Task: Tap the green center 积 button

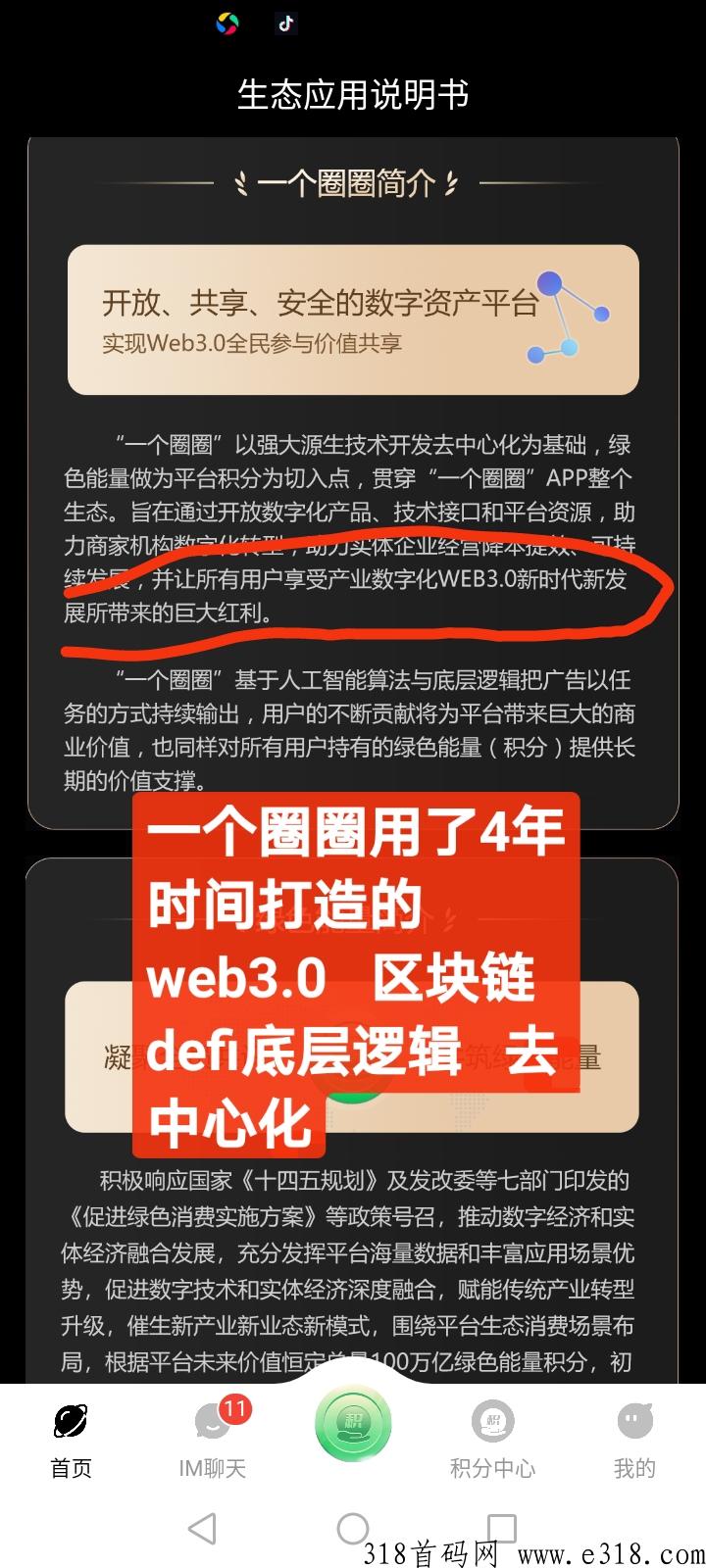Action: (353, 1424)
